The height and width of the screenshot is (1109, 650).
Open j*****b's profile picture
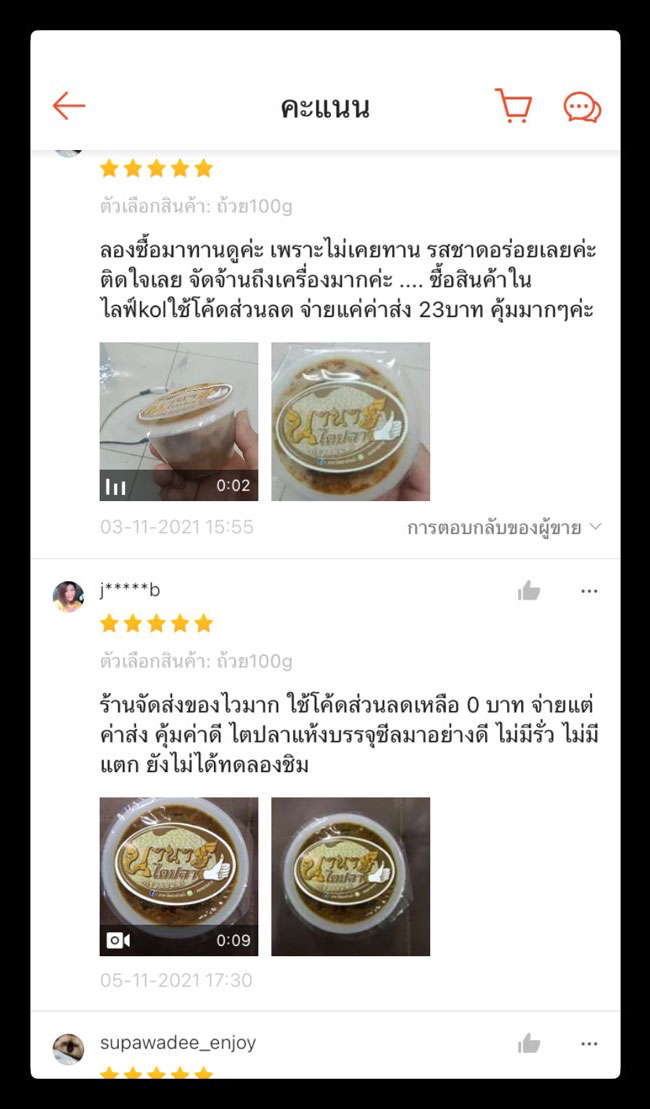(68, 596)
